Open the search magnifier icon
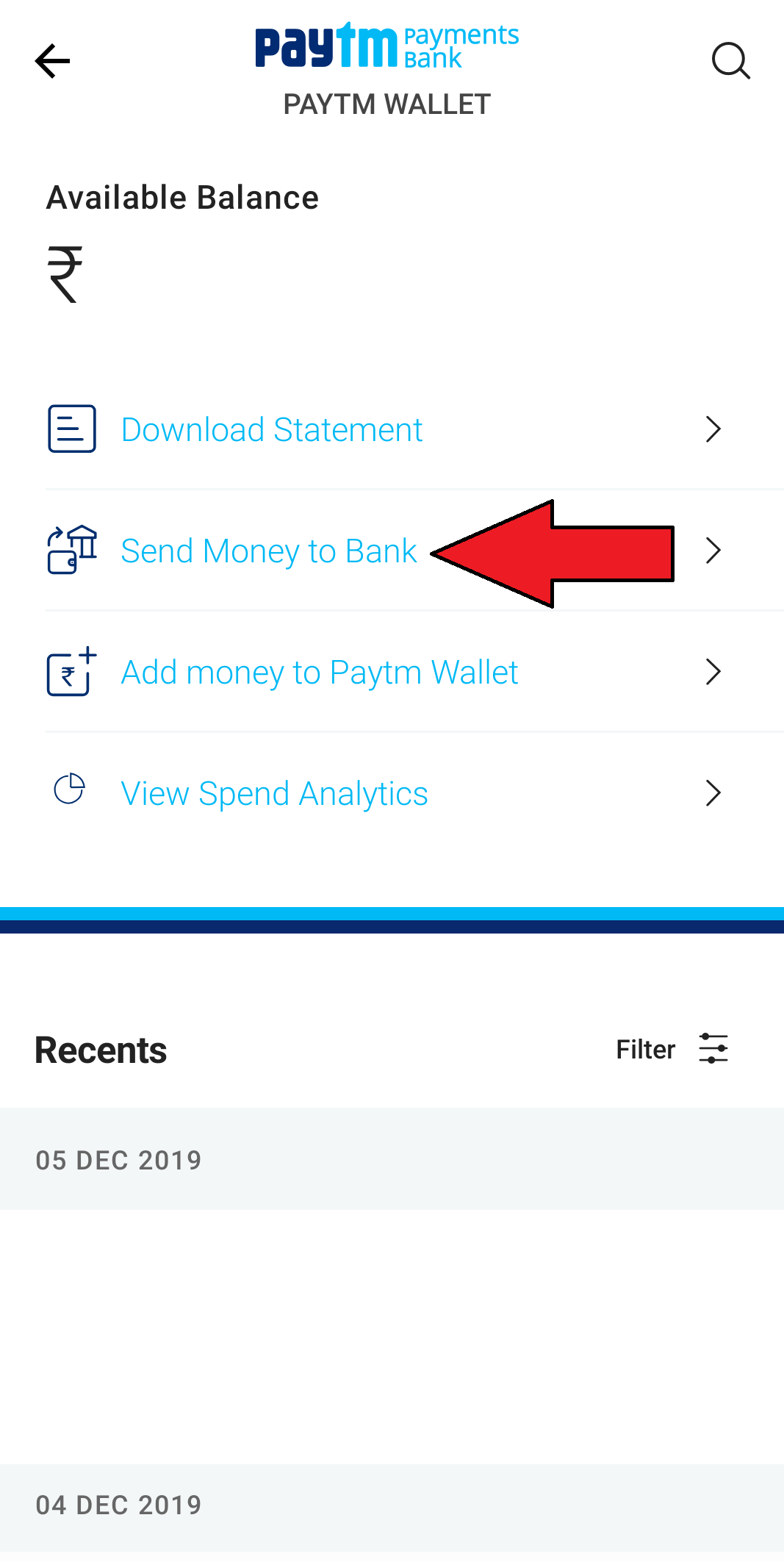The height and width of the screenshot is (1562, 784). (x=731, y=60)
